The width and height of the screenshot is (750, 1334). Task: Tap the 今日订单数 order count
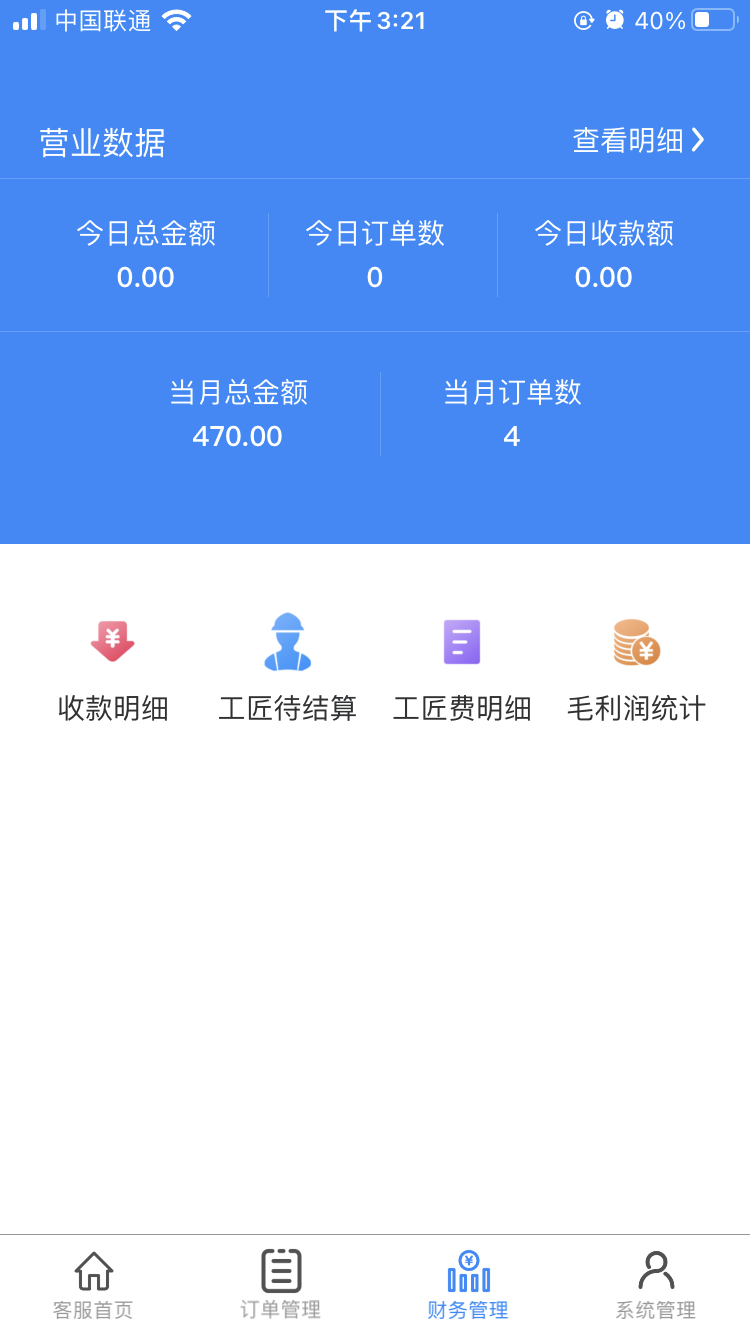click(374, 277)
